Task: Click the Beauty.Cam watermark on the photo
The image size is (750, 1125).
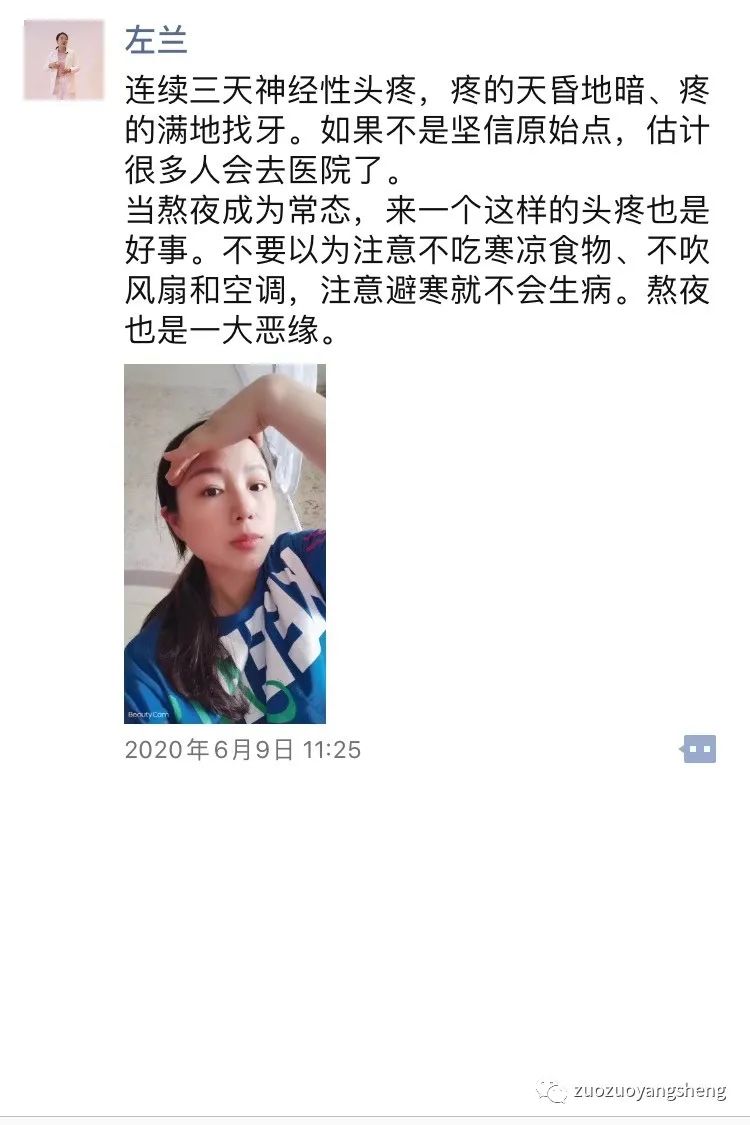Action: coord(150,715)
